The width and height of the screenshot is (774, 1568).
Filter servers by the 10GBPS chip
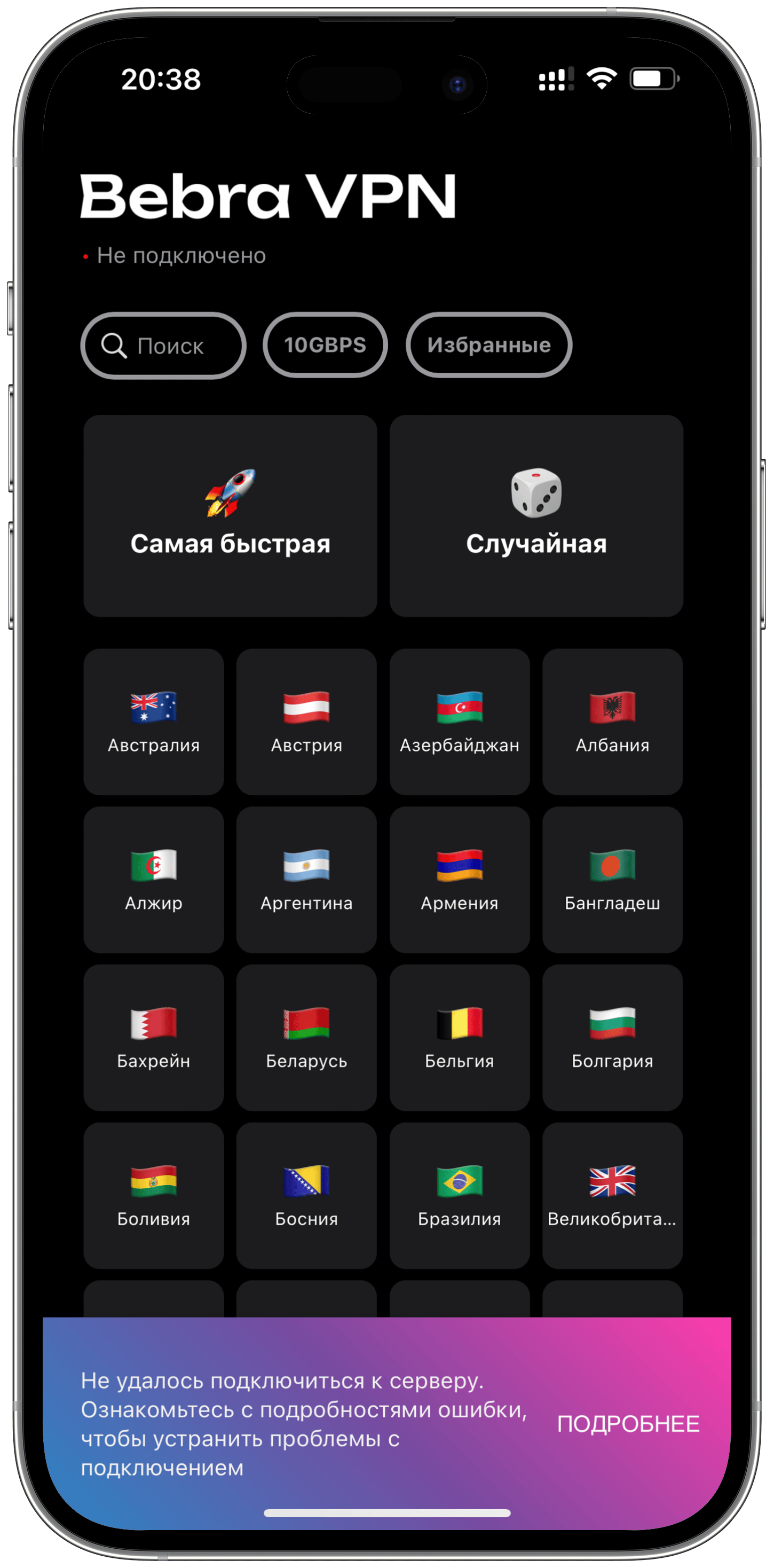[x=325, y=345]
